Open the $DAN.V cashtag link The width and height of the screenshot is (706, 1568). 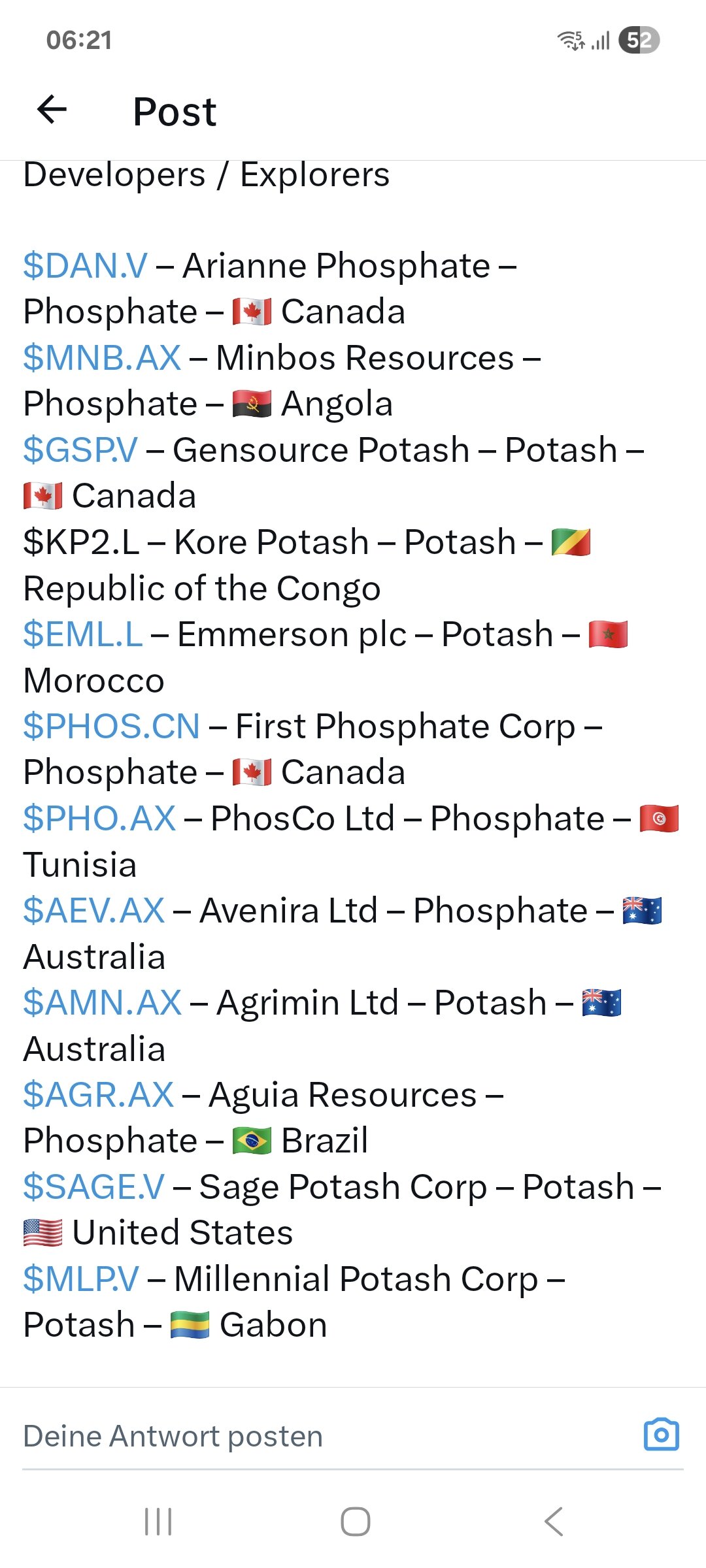pyautogui.click(x=86, y=266)
